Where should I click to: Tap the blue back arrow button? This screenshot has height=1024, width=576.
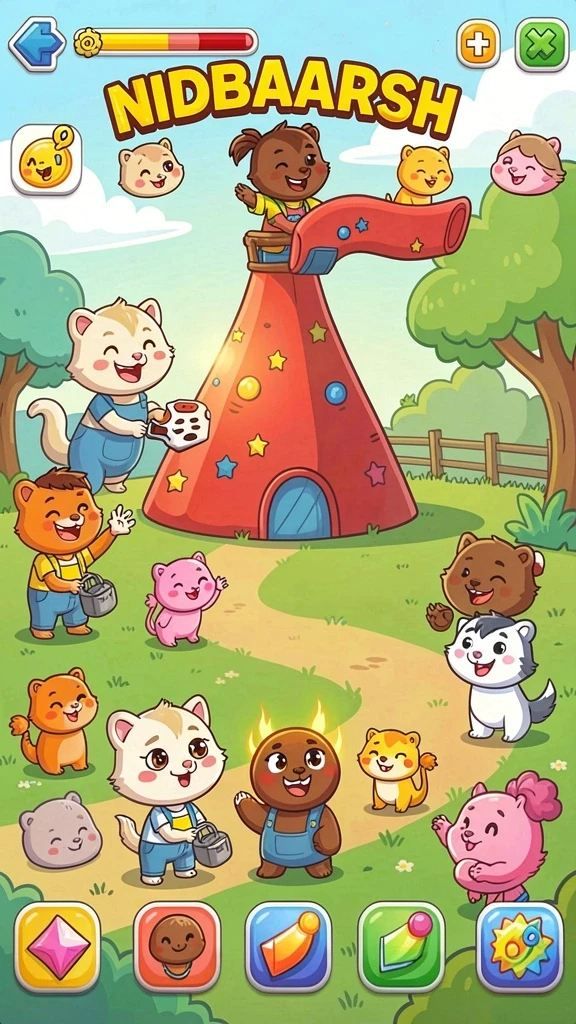[37, 43]
